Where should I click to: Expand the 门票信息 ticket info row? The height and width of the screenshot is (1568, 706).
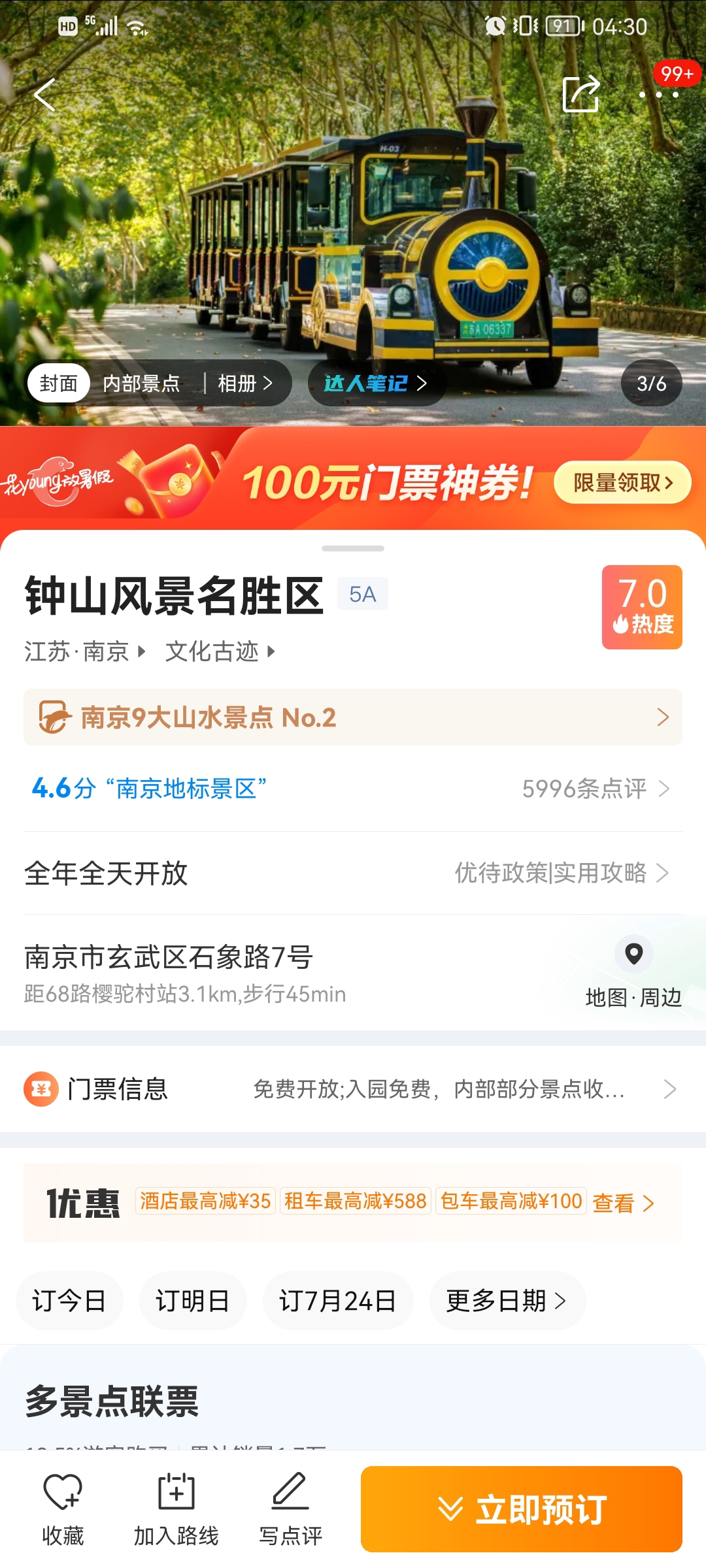pos(353,1089)
